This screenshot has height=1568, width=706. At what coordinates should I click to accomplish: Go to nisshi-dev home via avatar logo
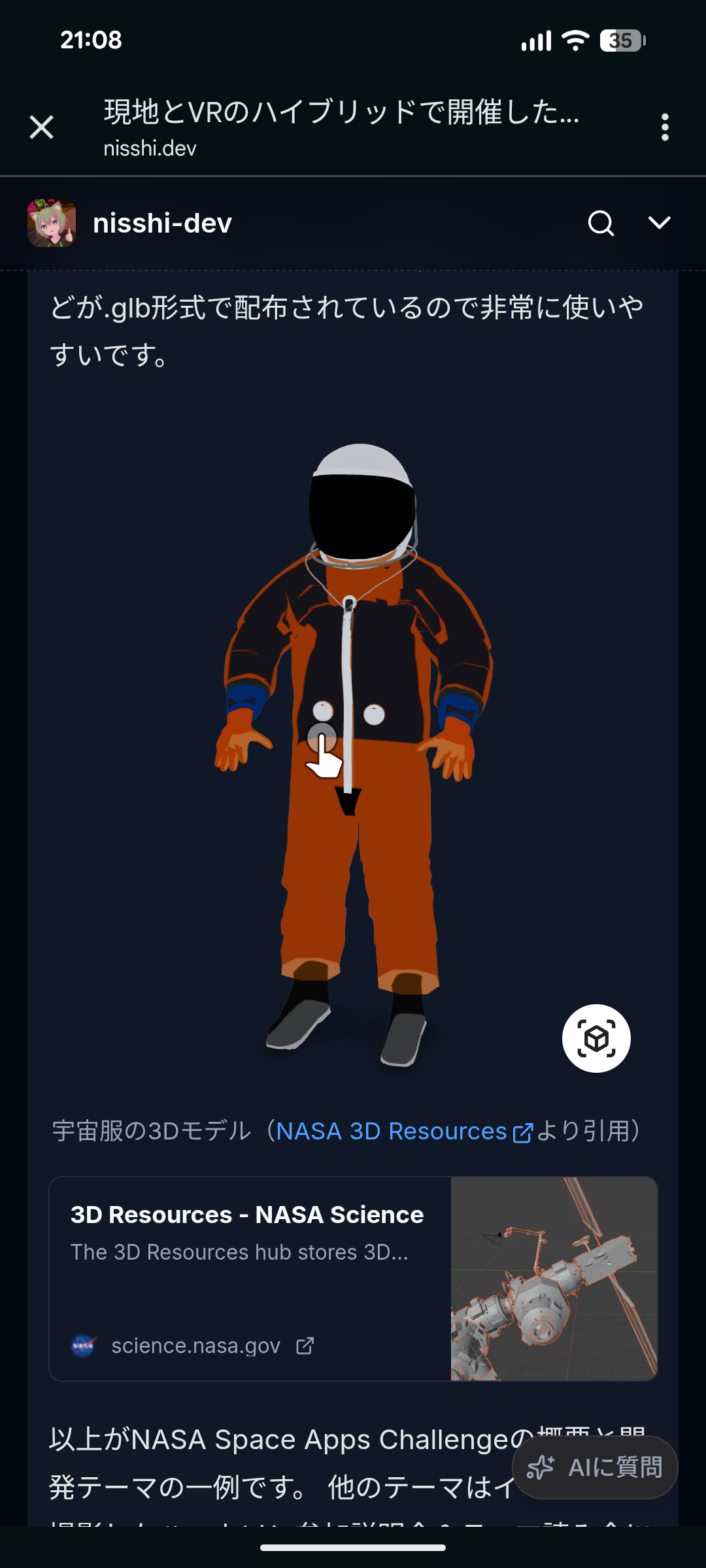(x=52, y=223)
